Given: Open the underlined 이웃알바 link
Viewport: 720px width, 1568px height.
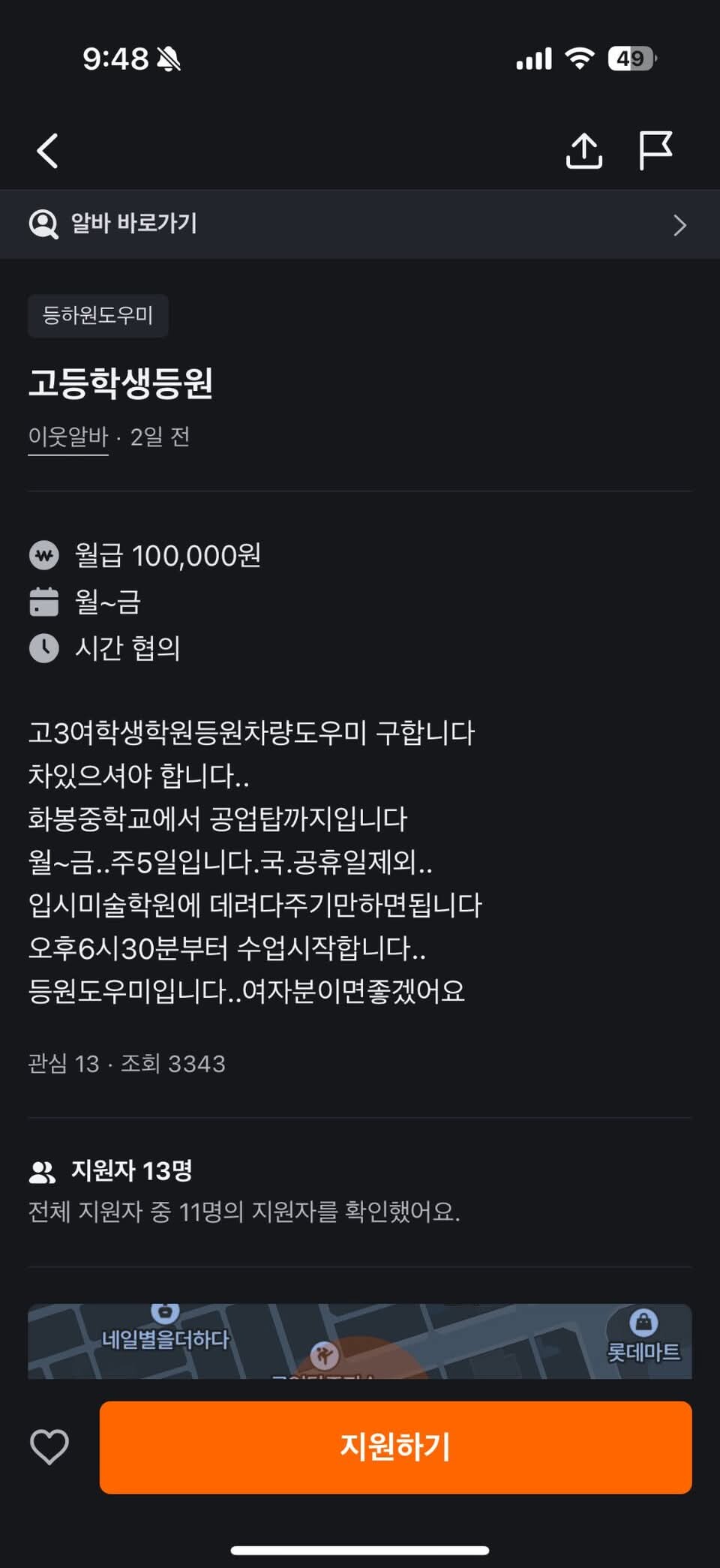Looking at the screenshot, I should (68, 437).
